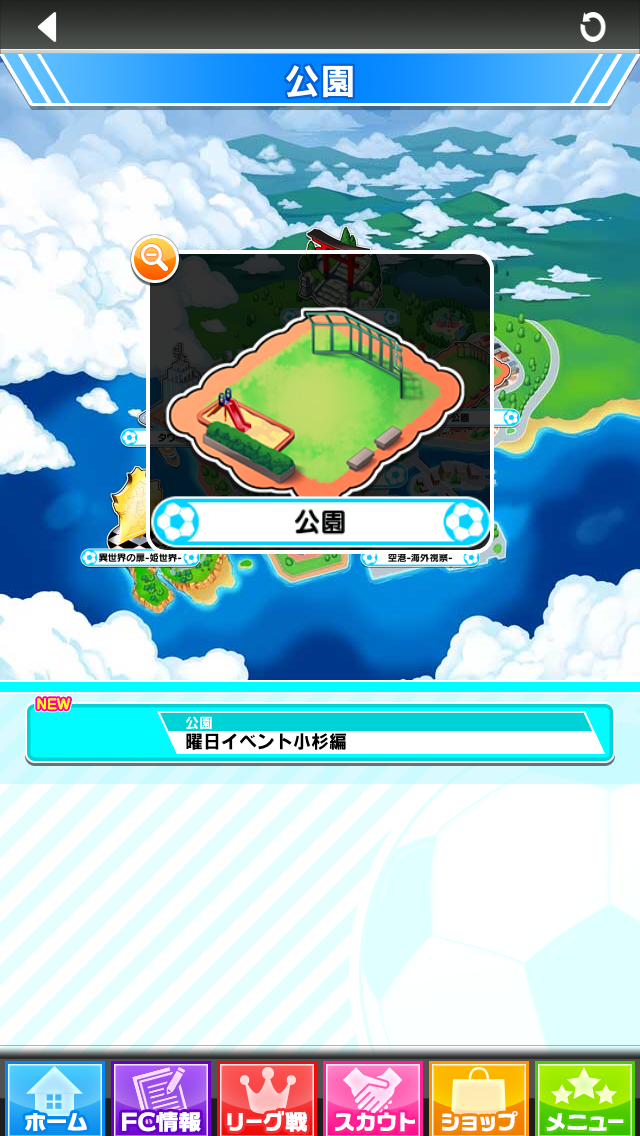
Task: Open the FC情報 tab
Action: click(x=161, y=1098)
